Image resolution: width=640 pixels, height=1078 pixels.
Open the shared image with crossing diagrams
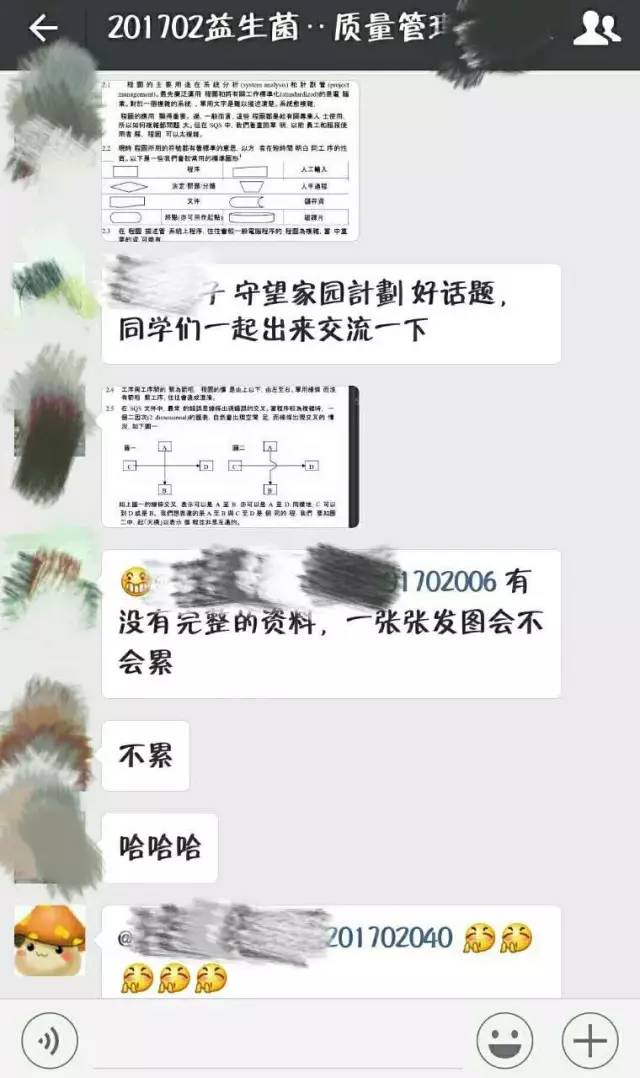[230, 456]
